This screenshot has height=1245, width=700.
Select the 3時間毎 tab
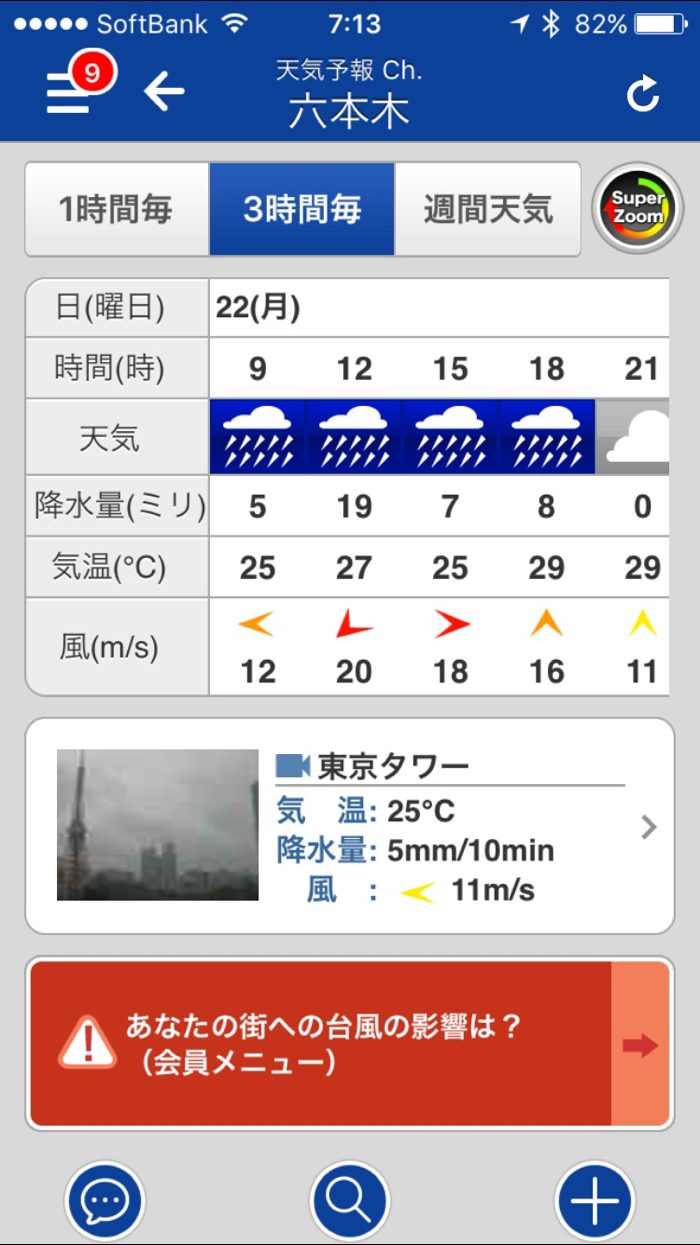[x=302, y=209]
